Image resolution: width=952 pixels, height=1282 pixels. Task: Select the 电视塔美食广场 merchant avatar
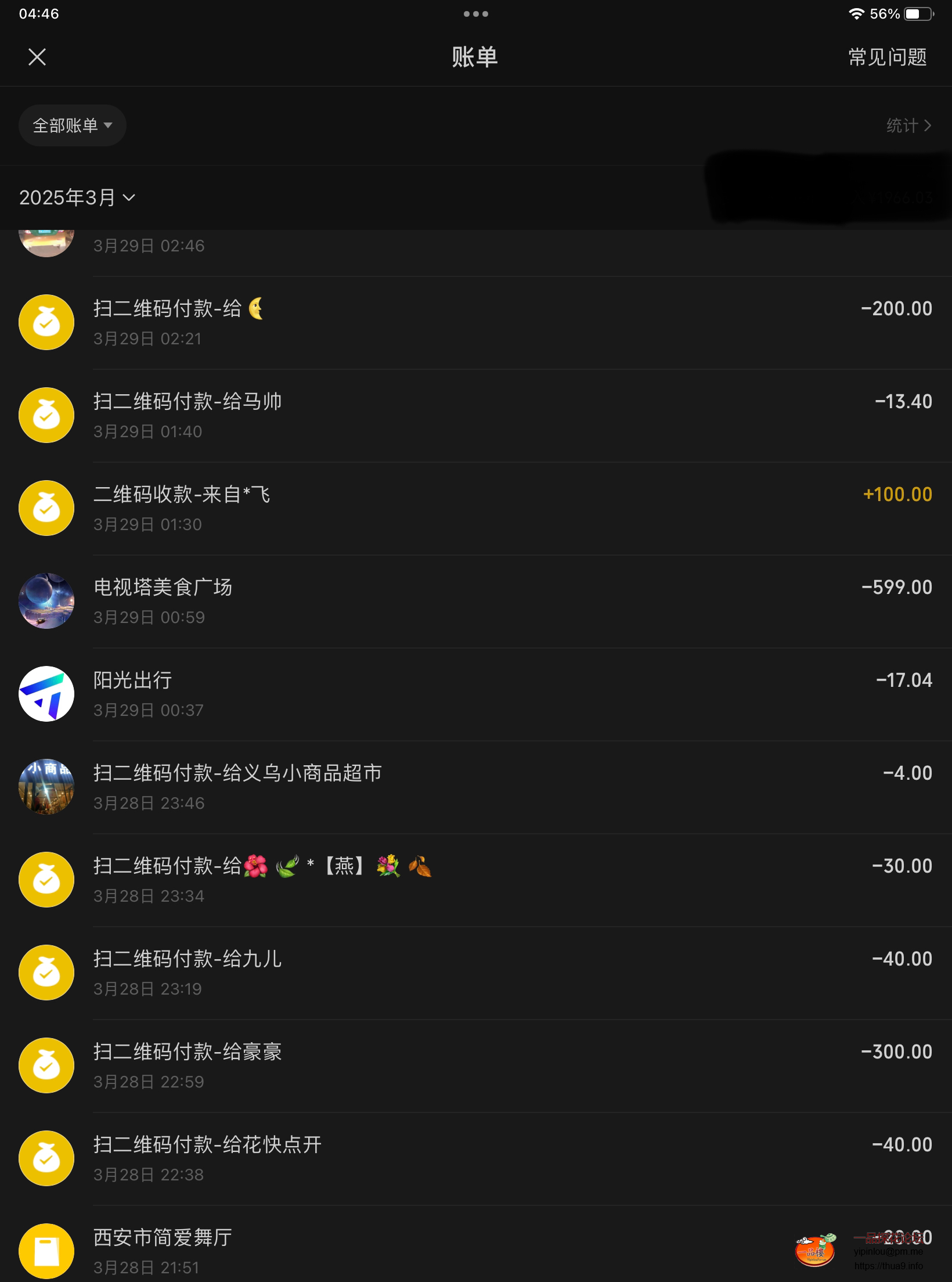(x=46, y=601)
